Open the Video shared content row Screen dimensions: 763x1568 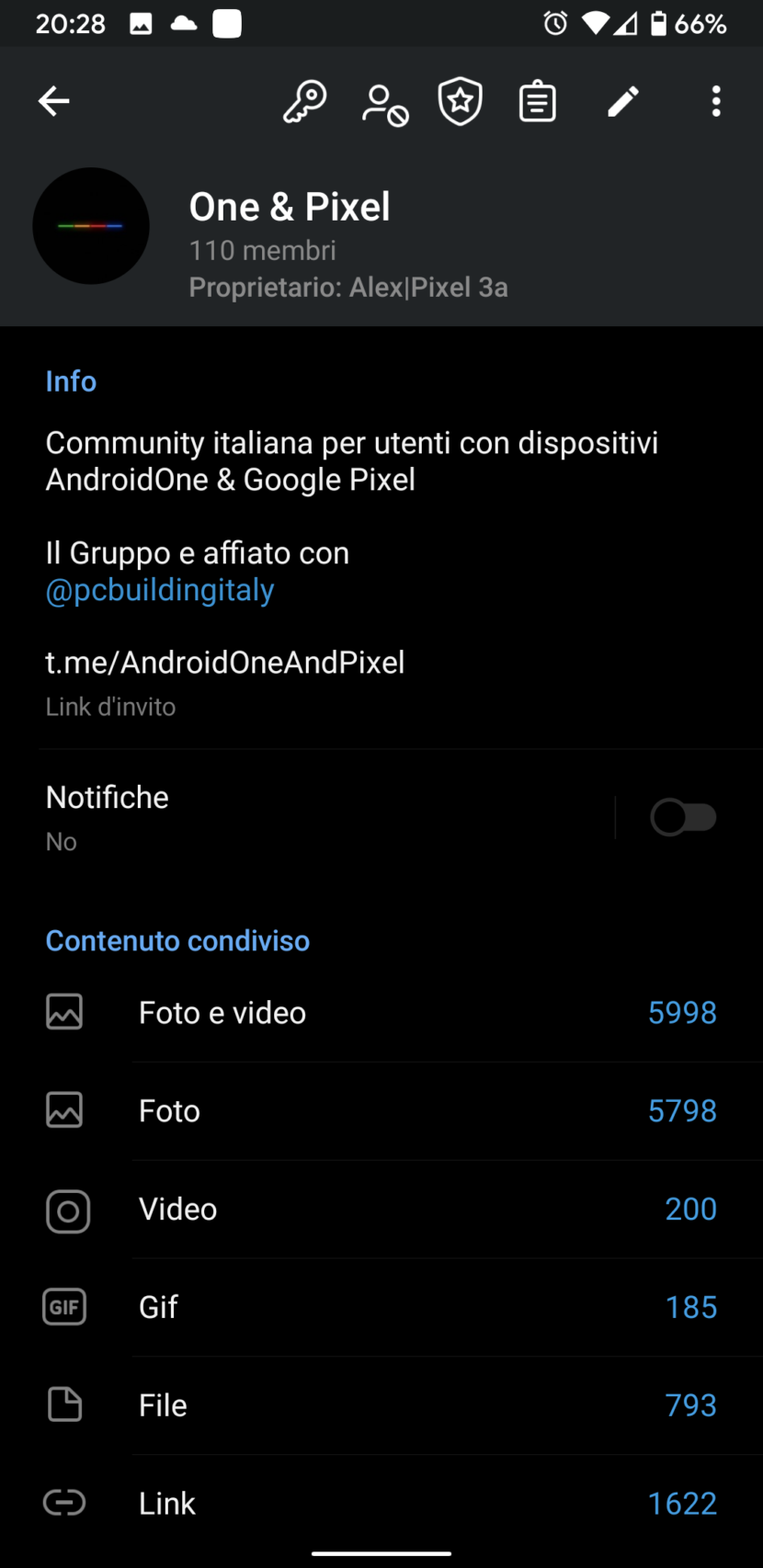(x=381, y=1210)
